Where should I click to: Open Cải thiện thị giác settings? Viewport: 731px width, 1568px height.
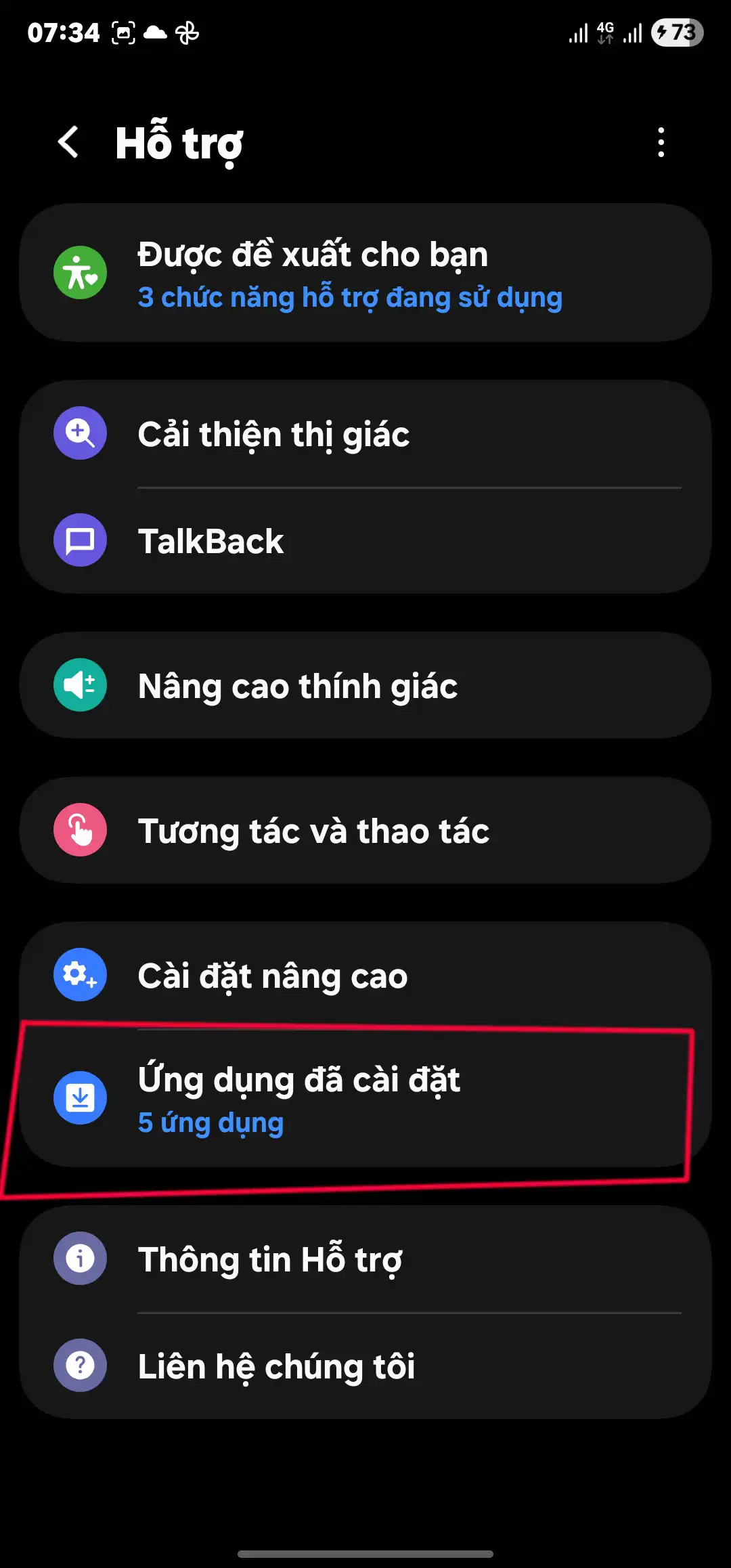(365, 433)
